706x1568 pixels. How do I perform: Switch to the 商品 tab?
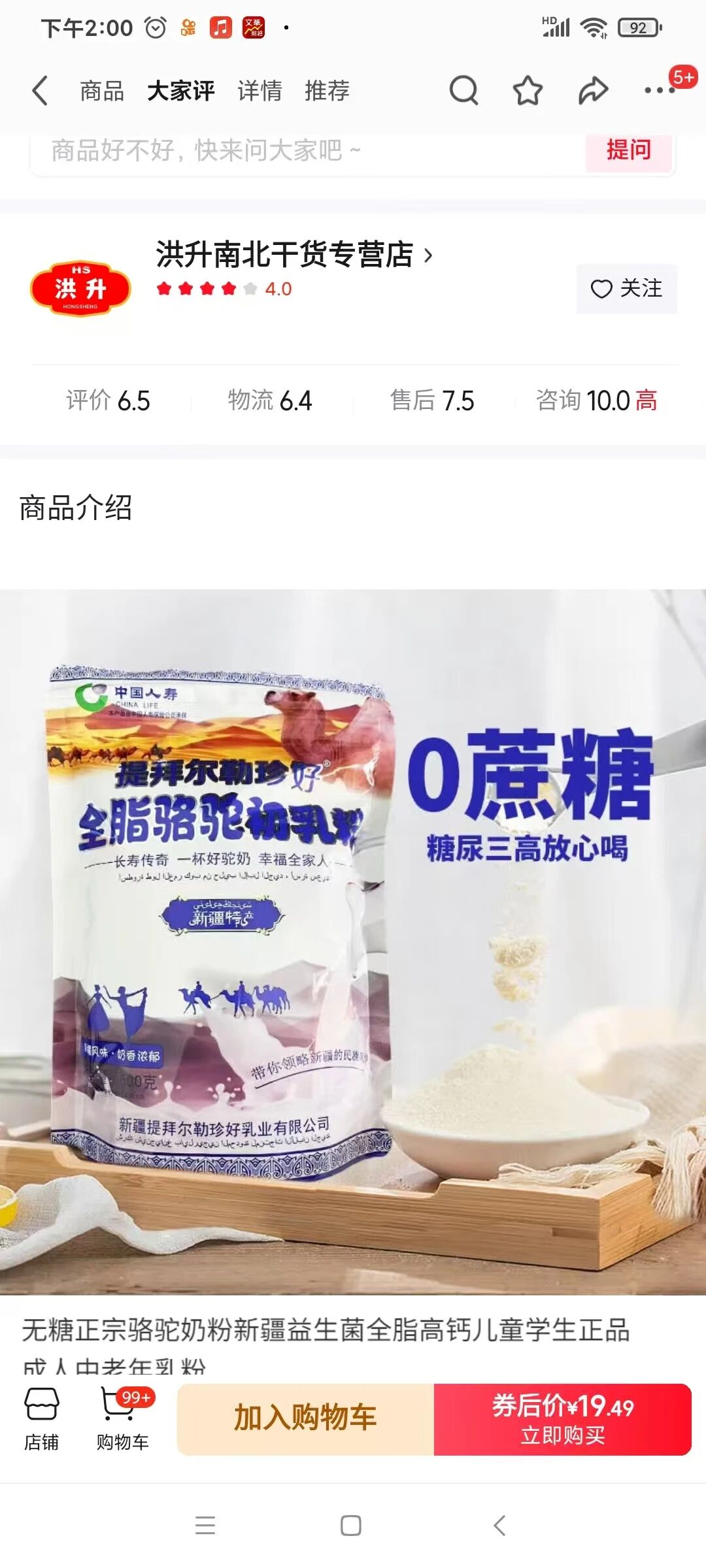pyautogui.click(x=102, y=91)
